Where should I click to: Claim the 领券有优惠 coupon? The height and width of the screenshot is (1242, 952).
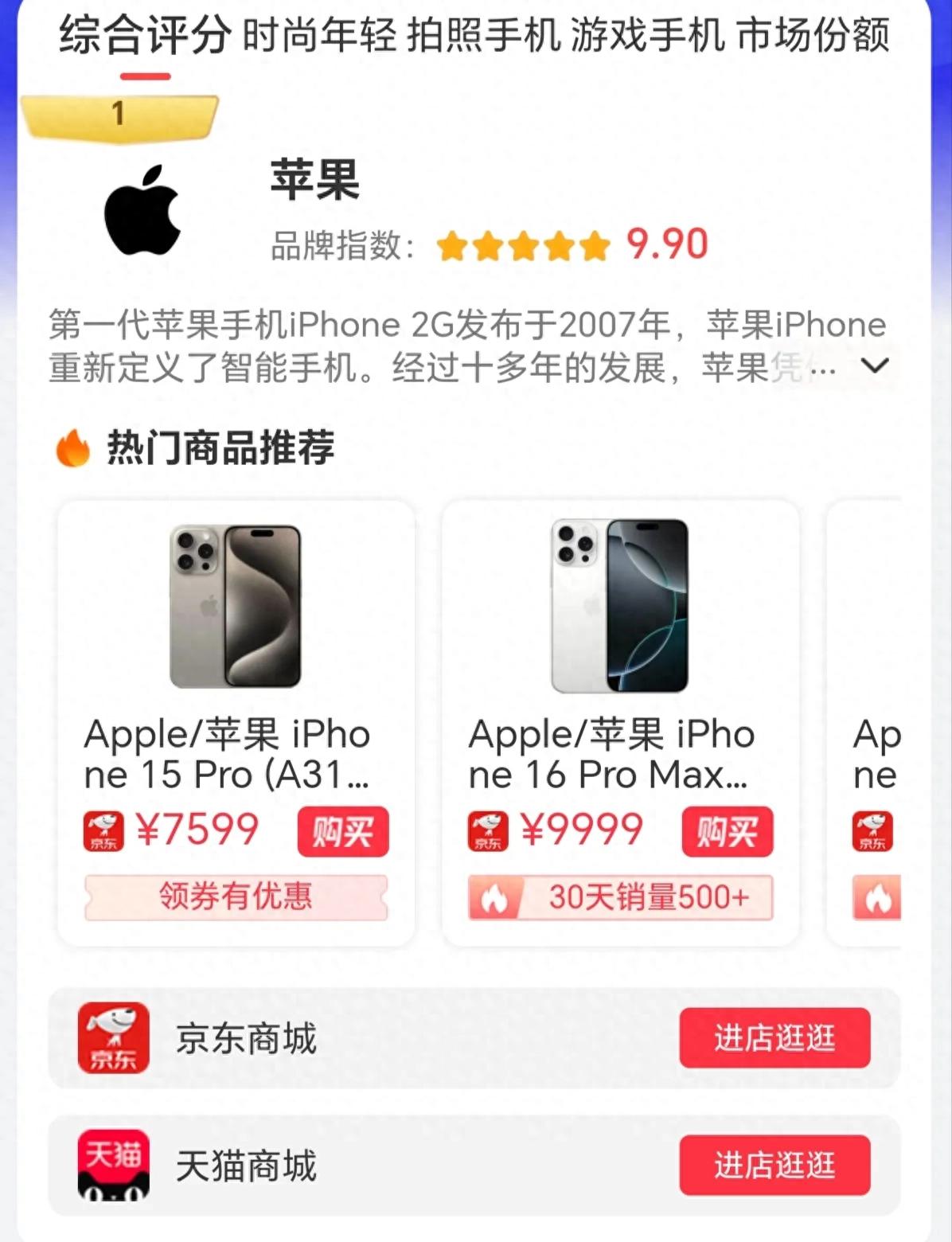click(236, 897)
